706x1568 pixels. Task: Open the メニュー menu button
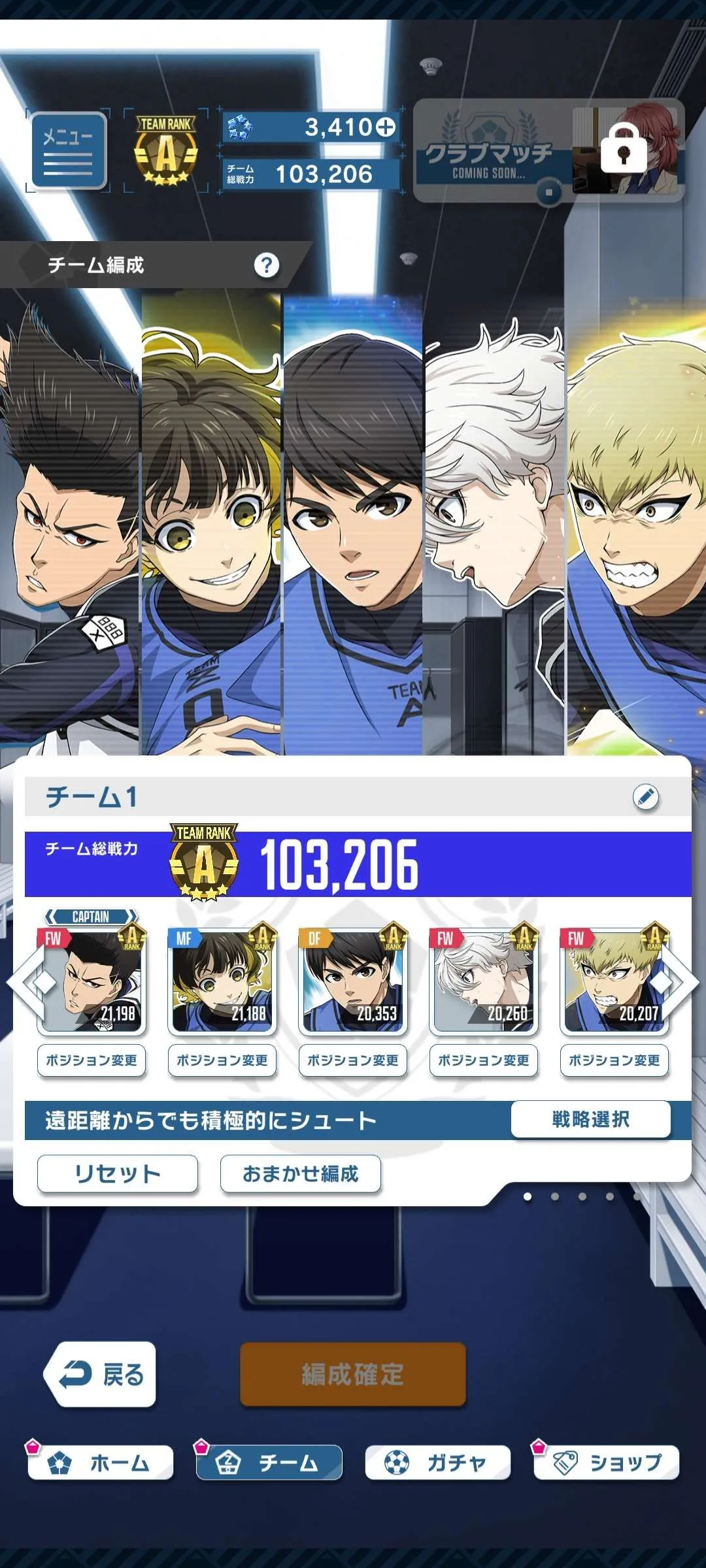point(69,150)
